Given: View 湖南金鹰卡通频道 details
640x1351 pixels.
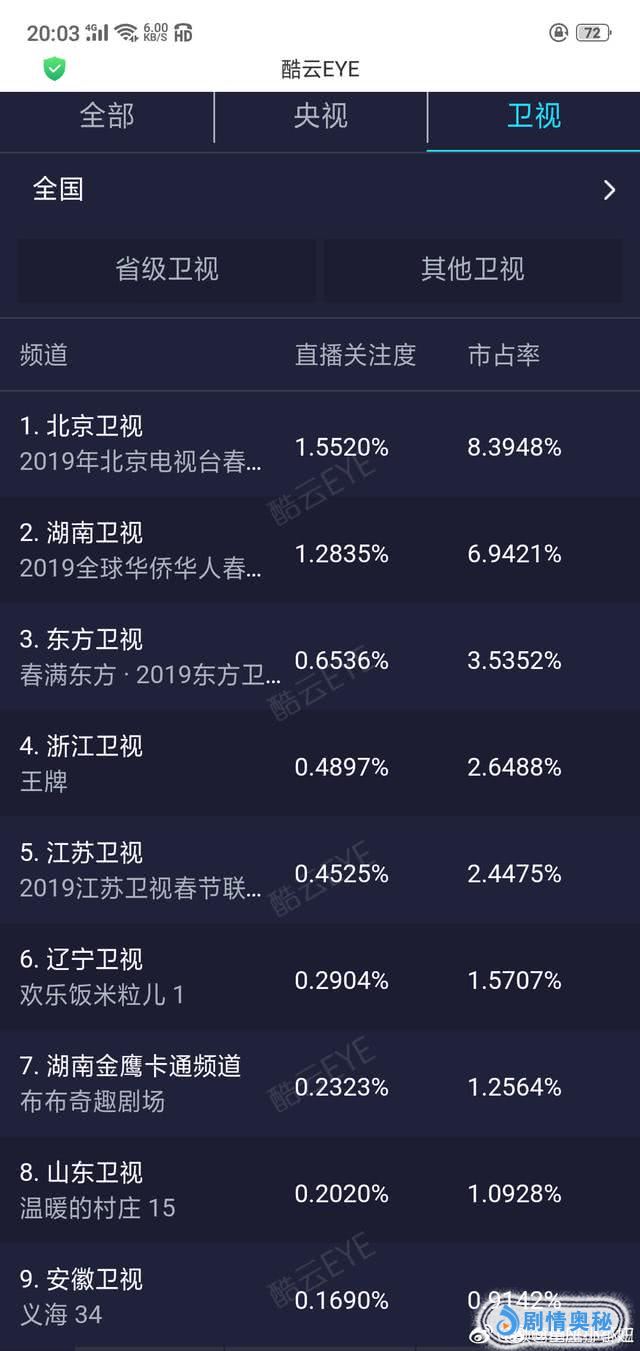Looking at the screenshot, I should [320, 1084].
